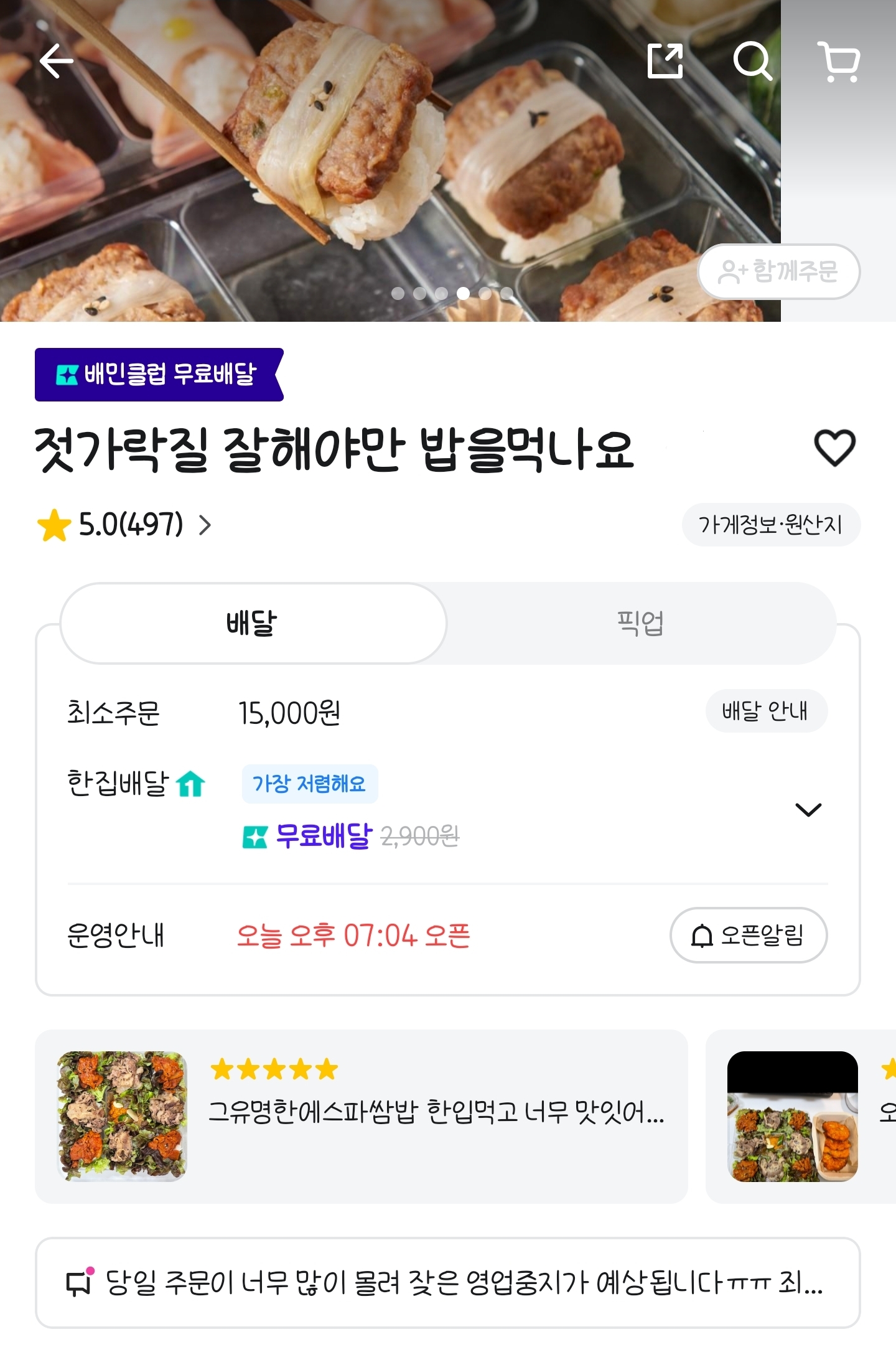This screenshot has height=1365, width=896.
Task: Tap the 배달 안내 button
Action: 767,711
